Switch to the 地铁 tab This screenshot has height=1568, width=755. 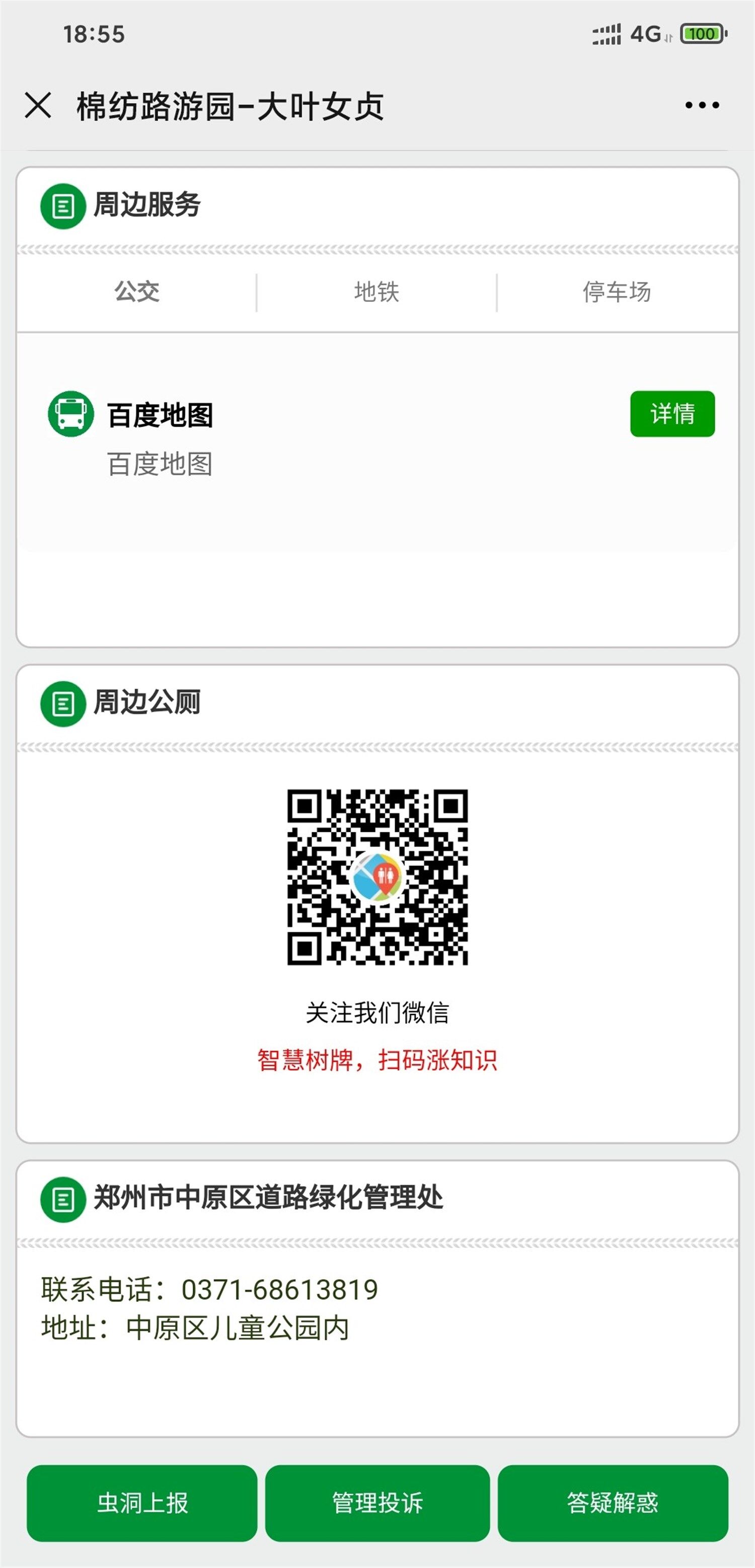377,292
